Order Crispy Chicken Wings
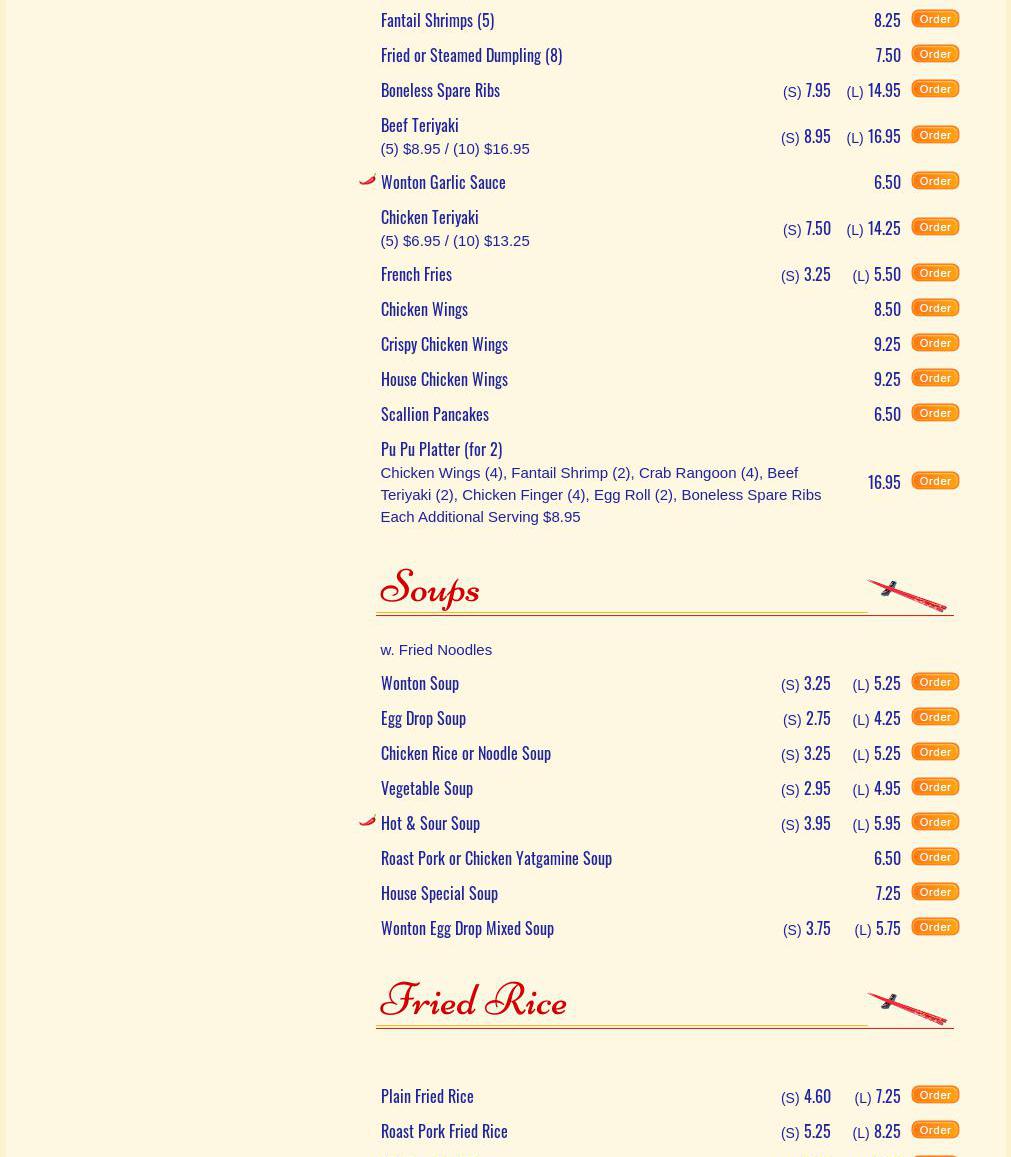 coord(935,343)
